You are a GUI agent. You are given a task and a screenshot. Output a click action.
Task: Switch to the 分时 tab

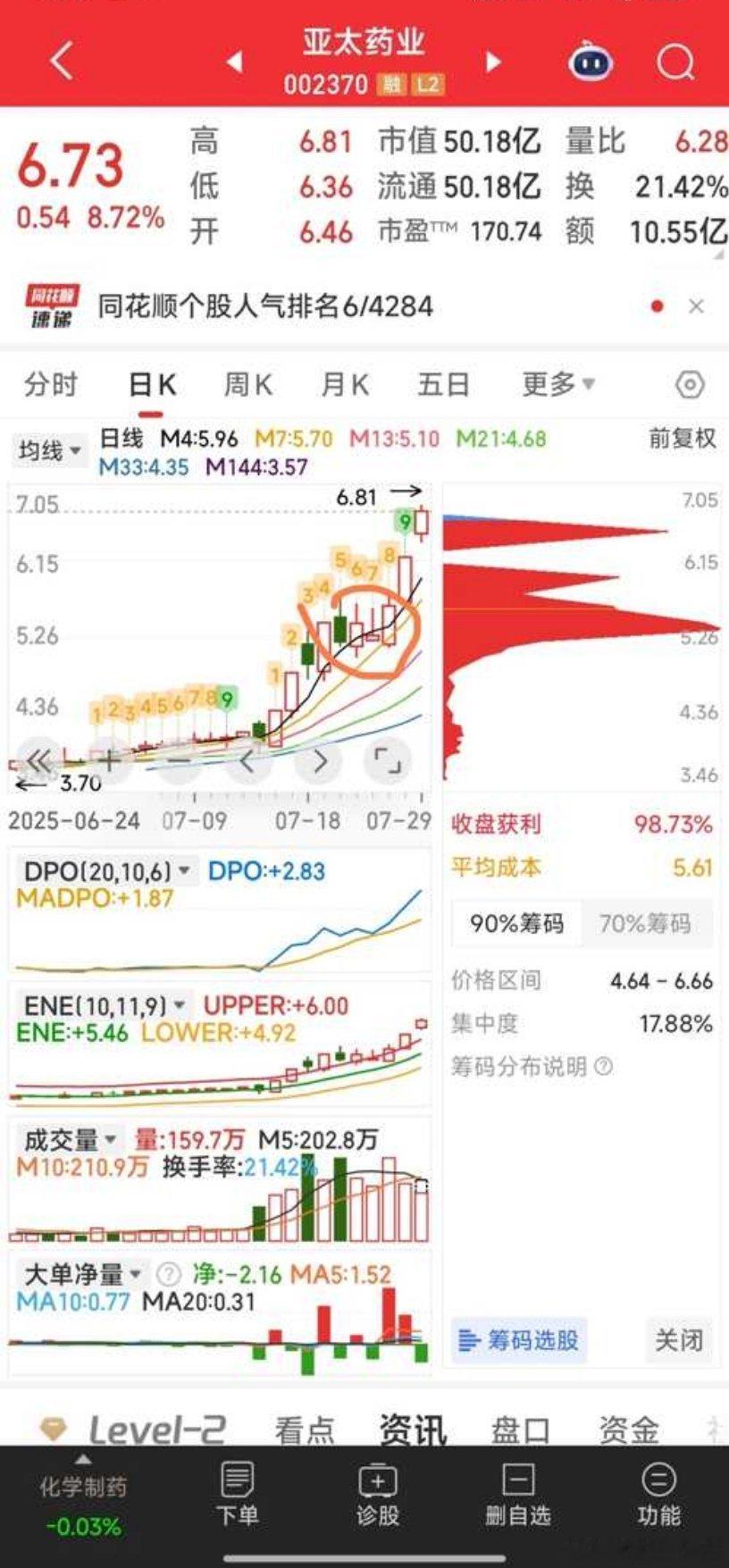click(51, 385)
